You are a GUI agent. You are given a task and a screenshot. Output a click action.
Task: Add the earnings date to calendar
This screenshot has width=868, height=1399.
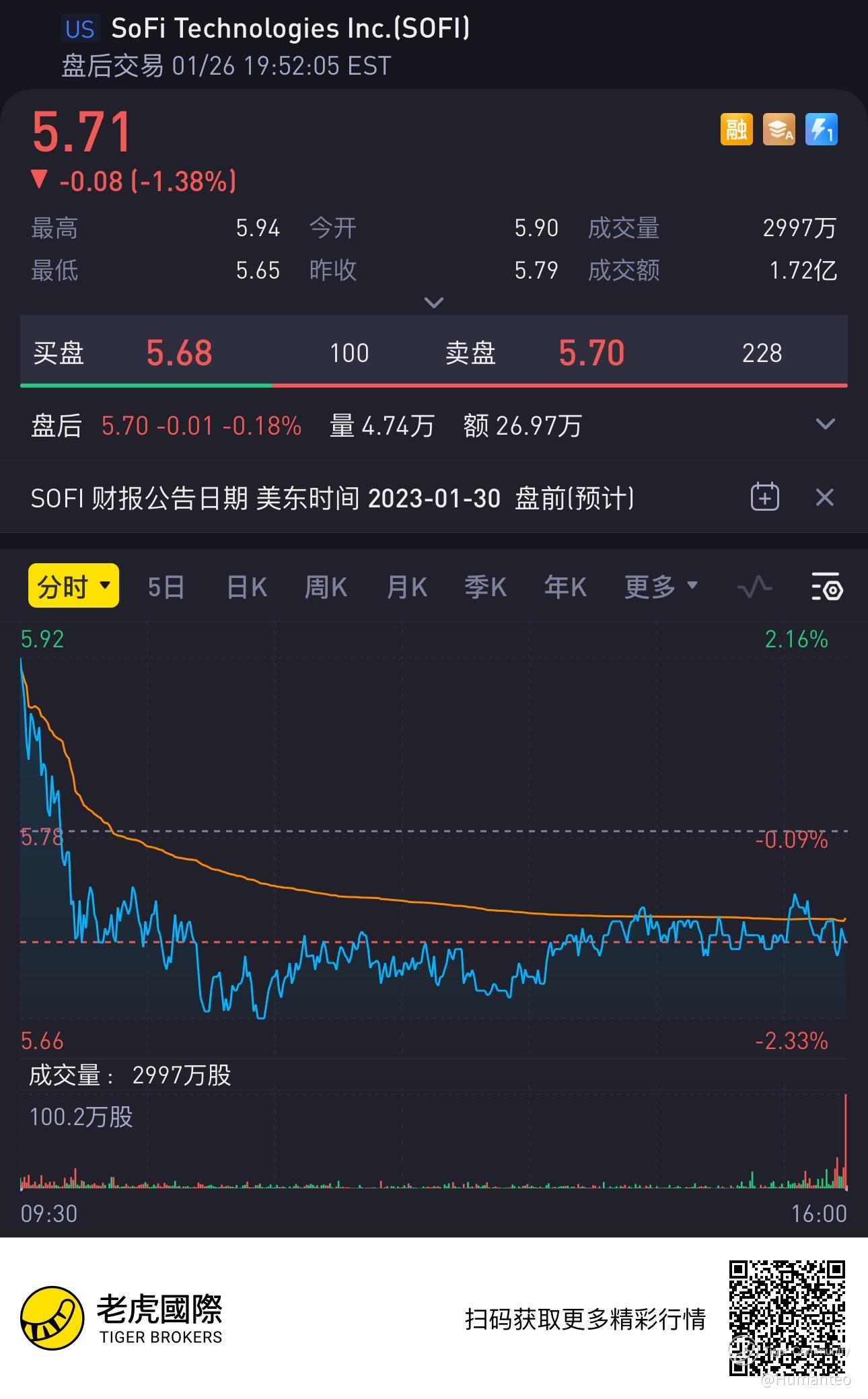click(x=764, y=498)
